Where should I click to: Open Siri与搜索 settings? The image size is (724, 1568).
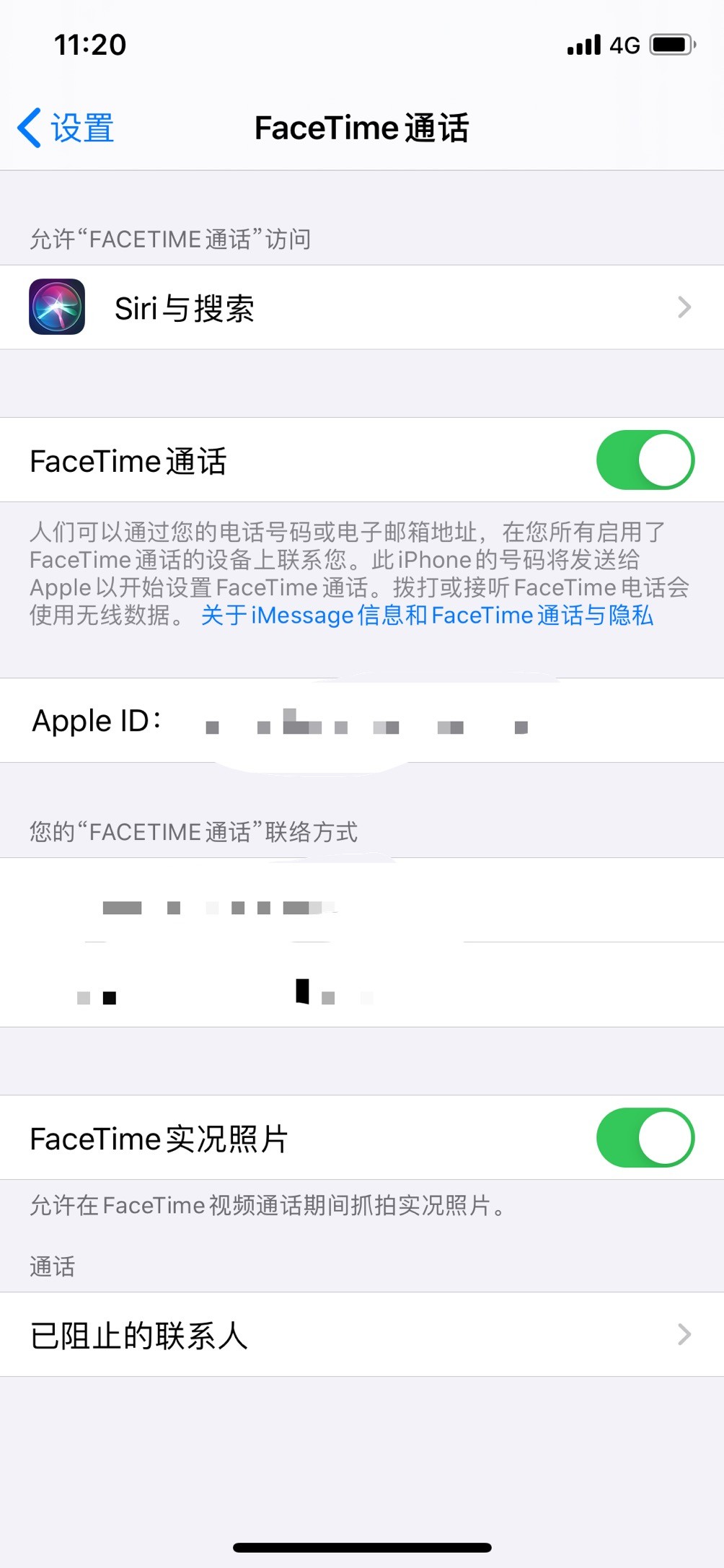tap(361, 308)
